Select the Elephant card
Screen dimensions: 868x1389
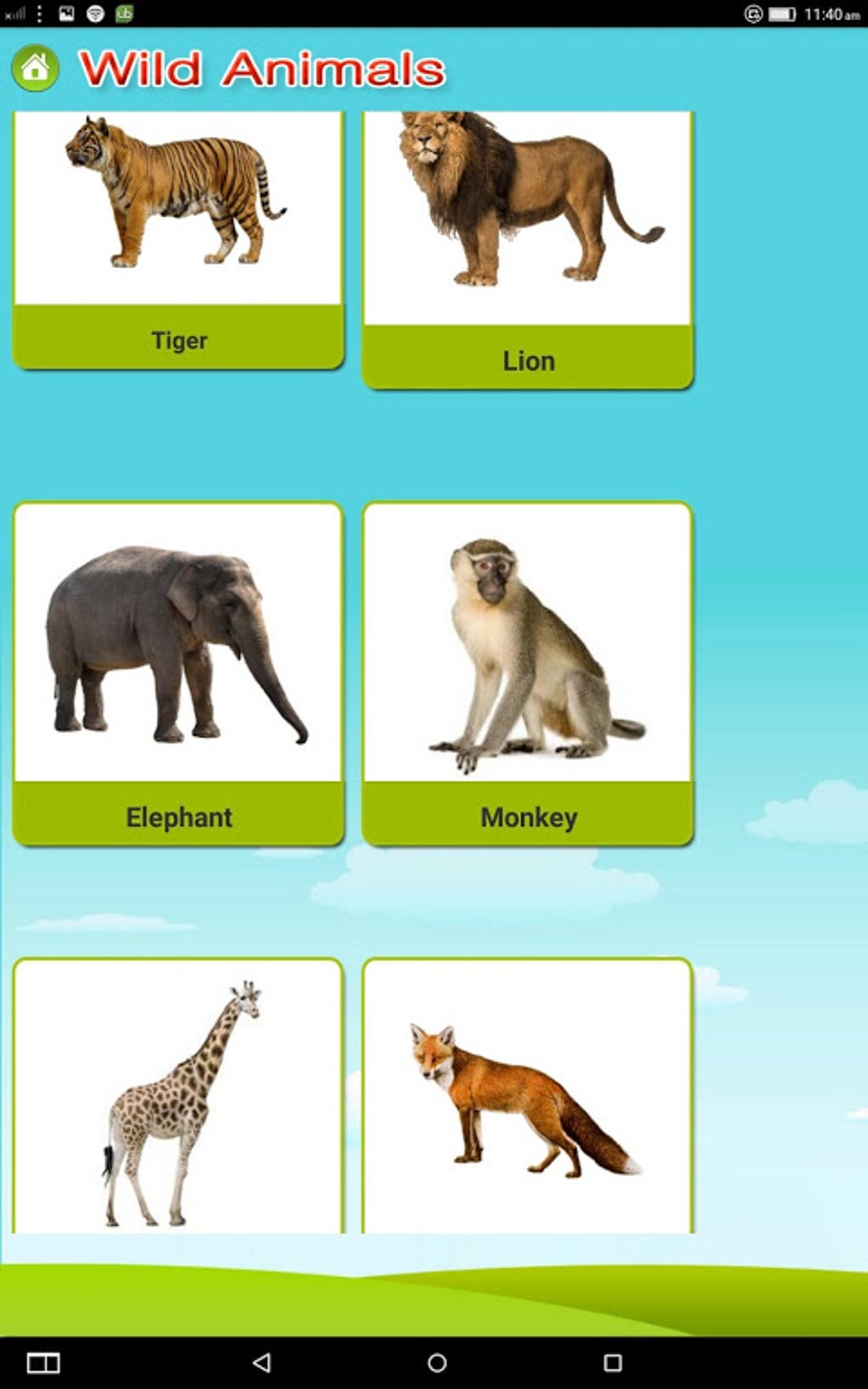179,673
